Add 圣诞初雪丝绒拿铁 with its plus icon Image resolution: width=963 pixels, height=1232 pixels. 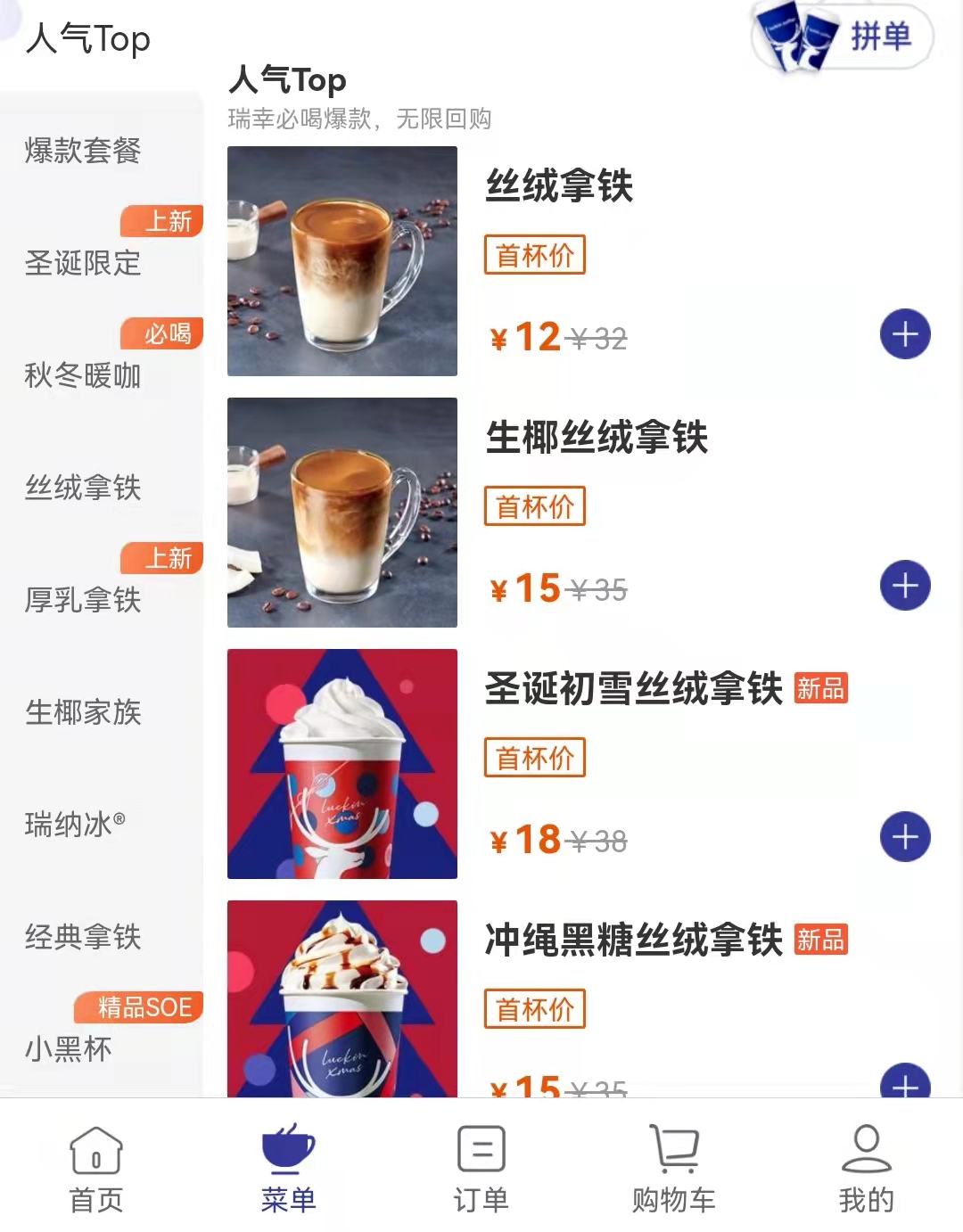tap(904, 836)
